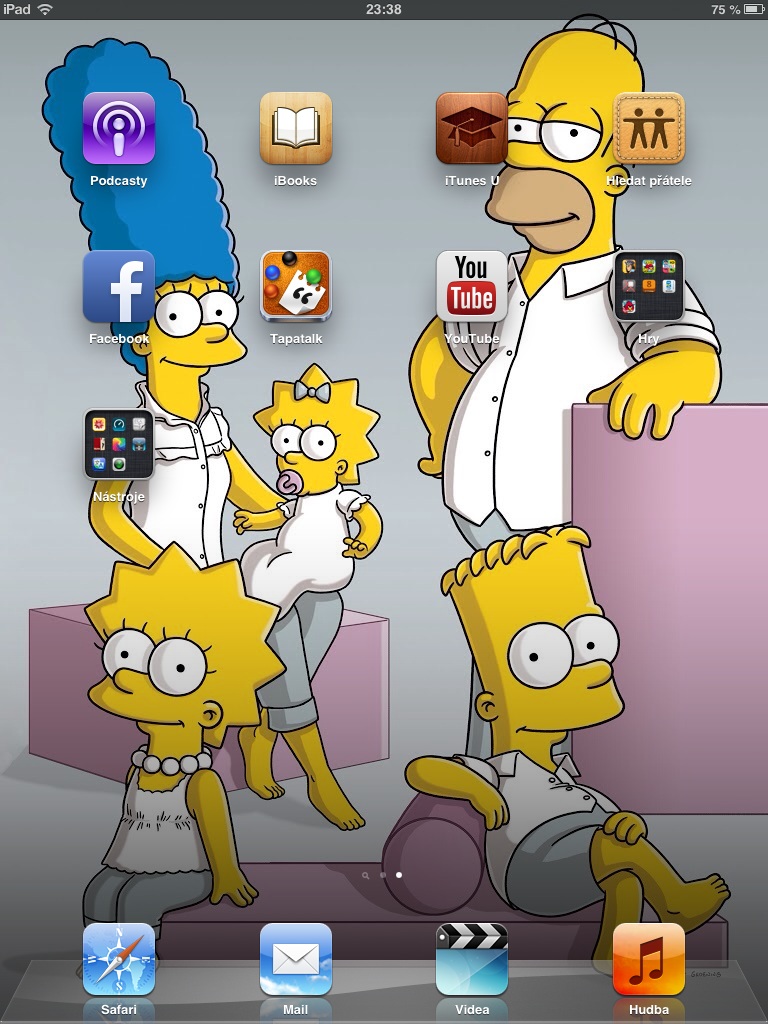
Task: Open Tapatalk
Action: [x=295, y=287]
